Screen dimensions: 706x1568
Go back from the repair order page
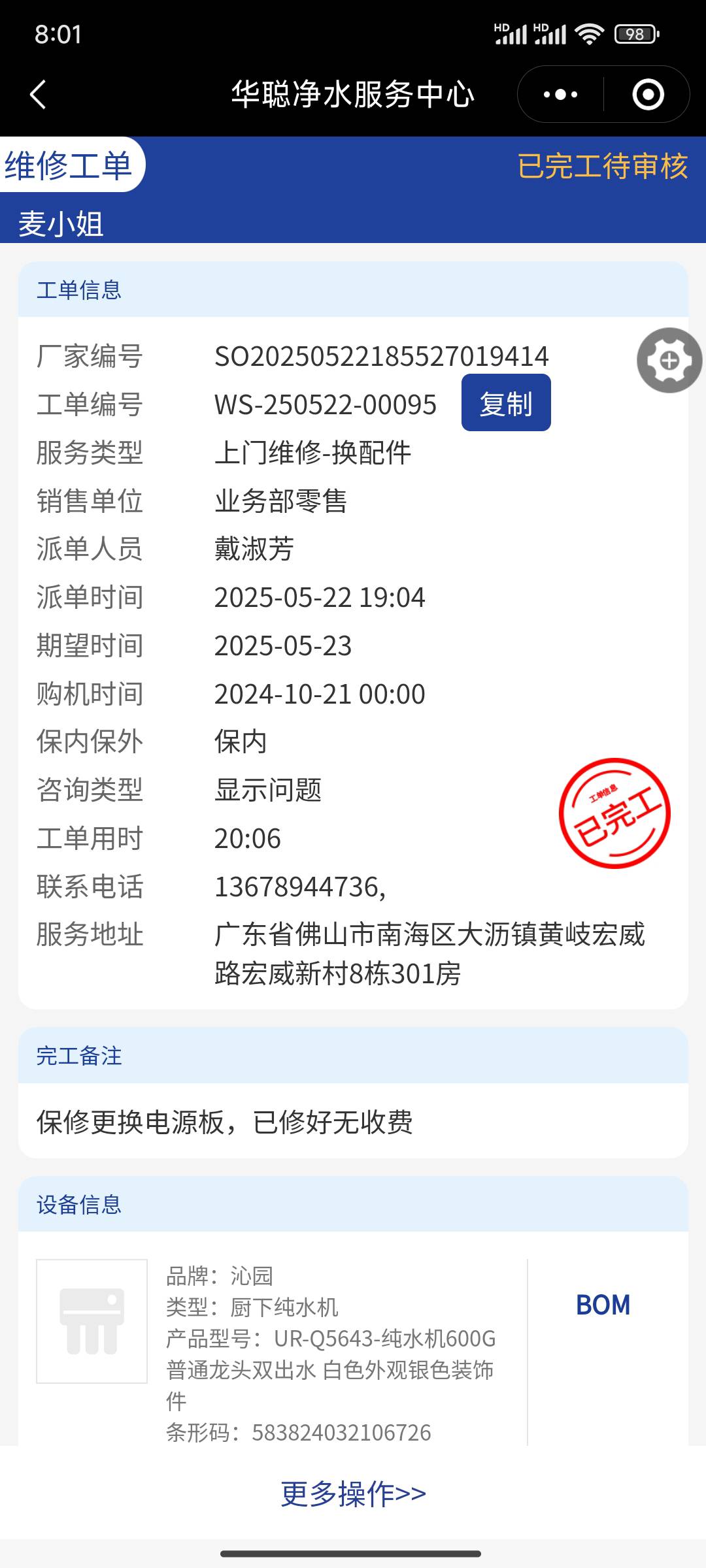click(x=39, y=95)
